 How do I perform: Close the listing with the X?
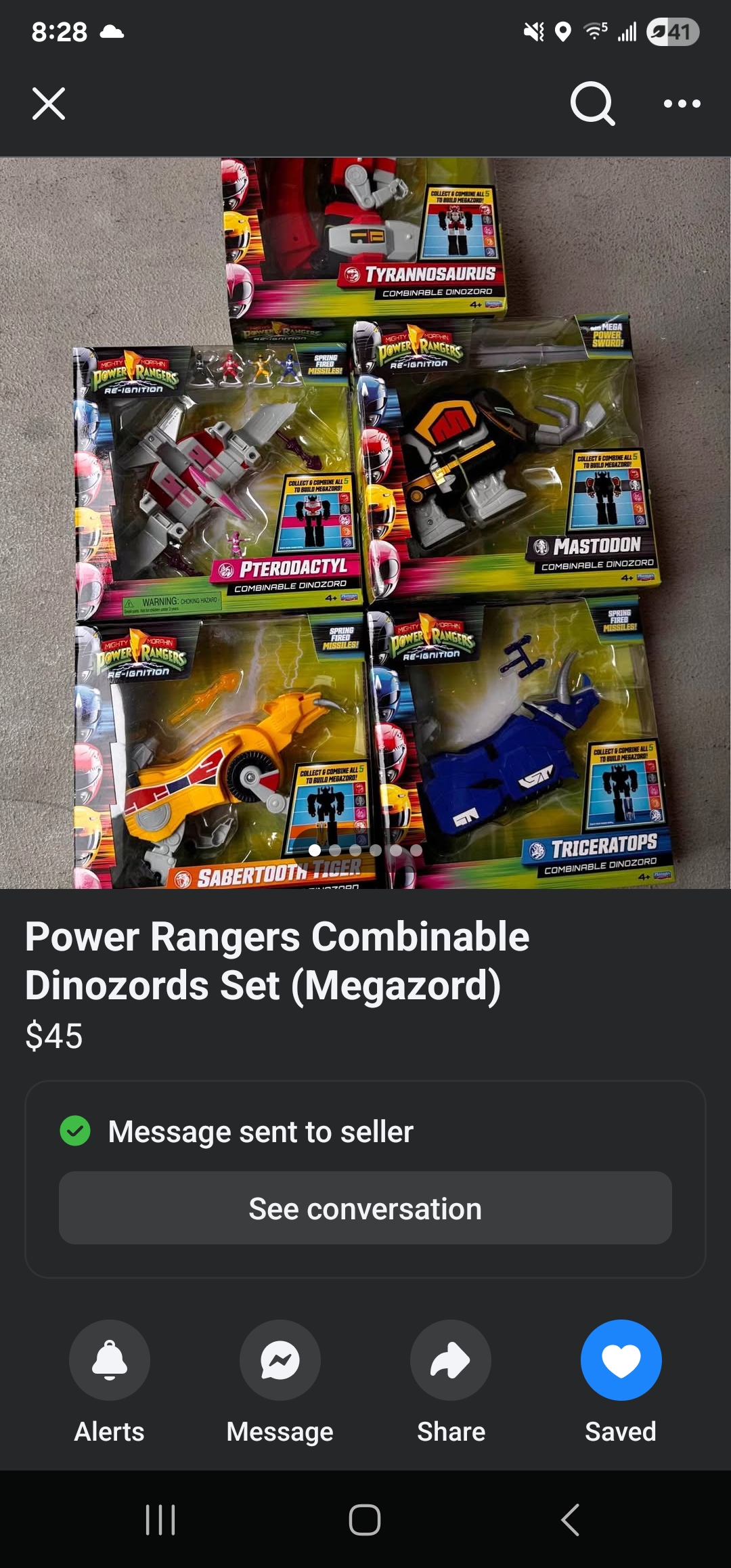pos(49,104)
